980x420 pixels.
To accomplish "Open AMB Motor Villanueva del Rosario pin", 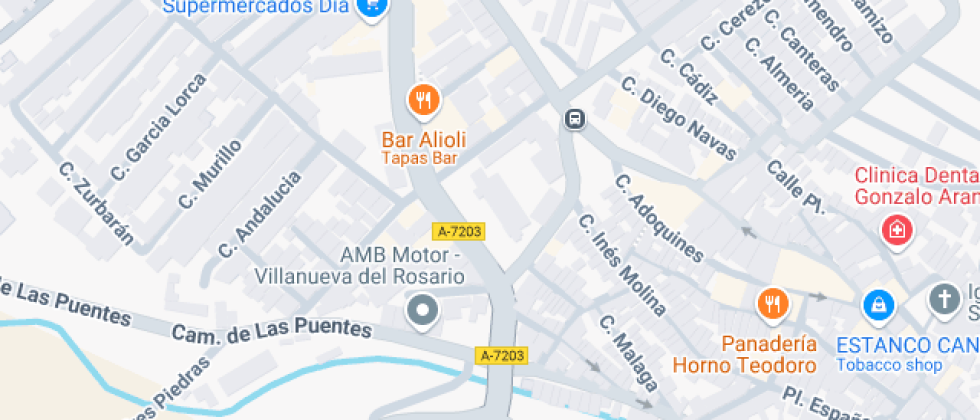I will point(422,312).
